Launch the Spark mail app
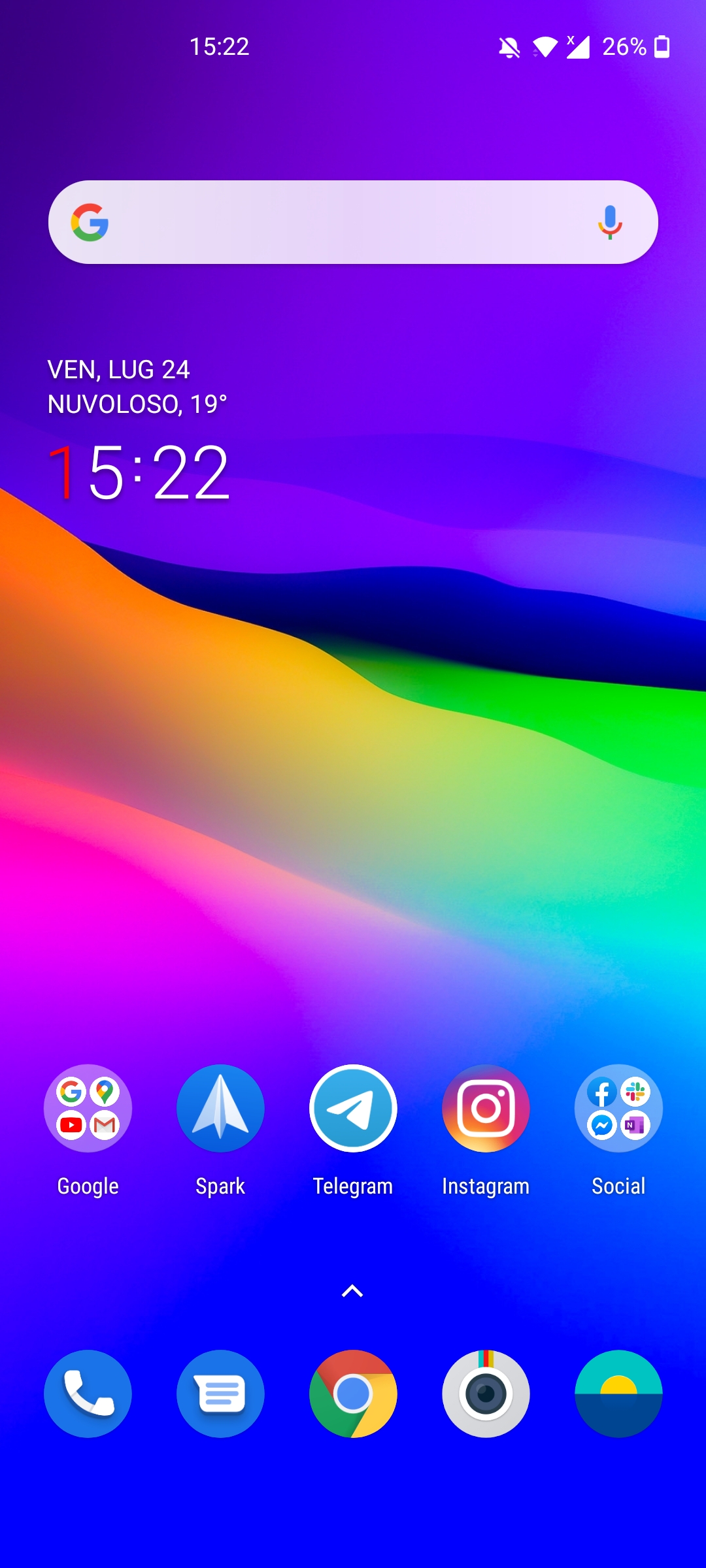The height and width of the screenshot is (1568, 706). click(x=220, y=1109)
